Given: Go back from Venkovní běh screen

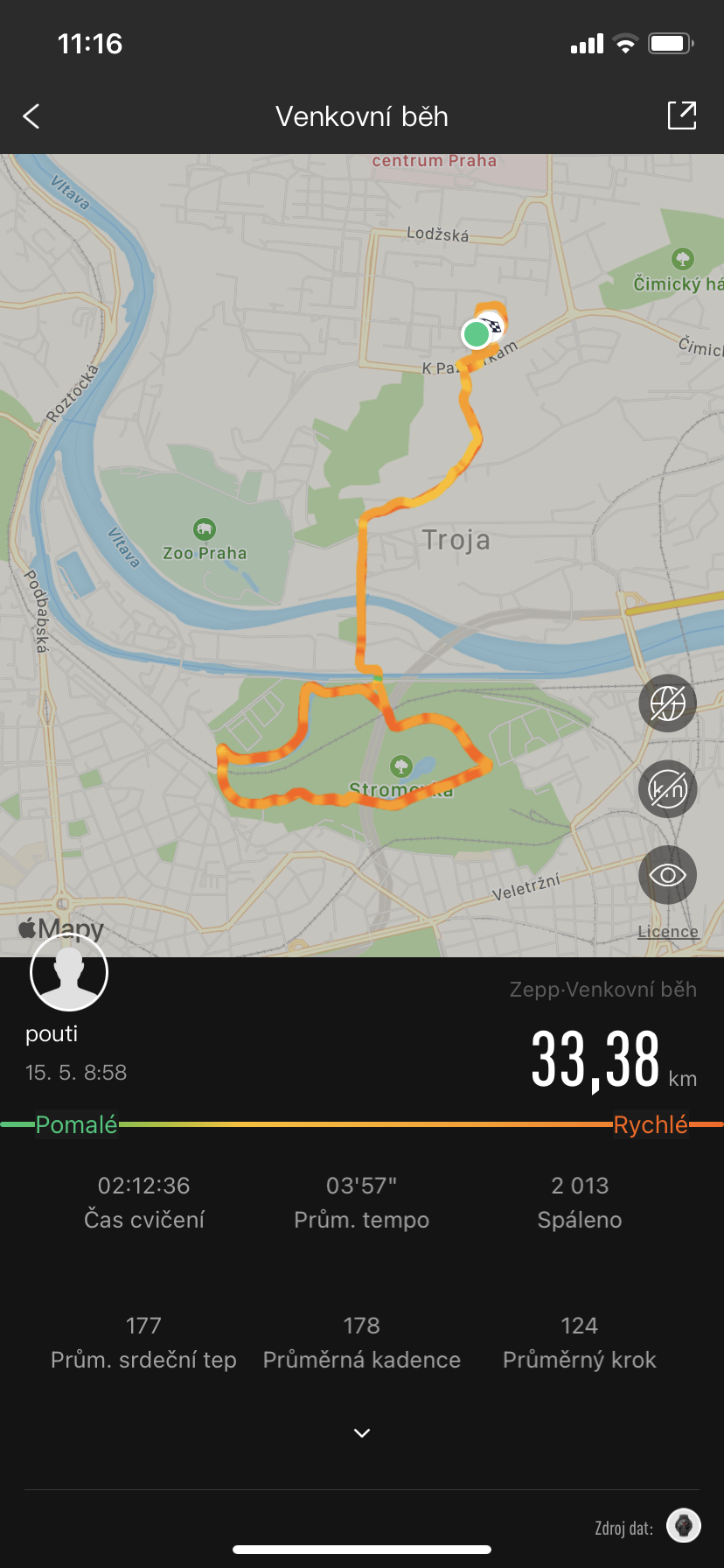Looking at the screenshot, I should click(31, 116).
